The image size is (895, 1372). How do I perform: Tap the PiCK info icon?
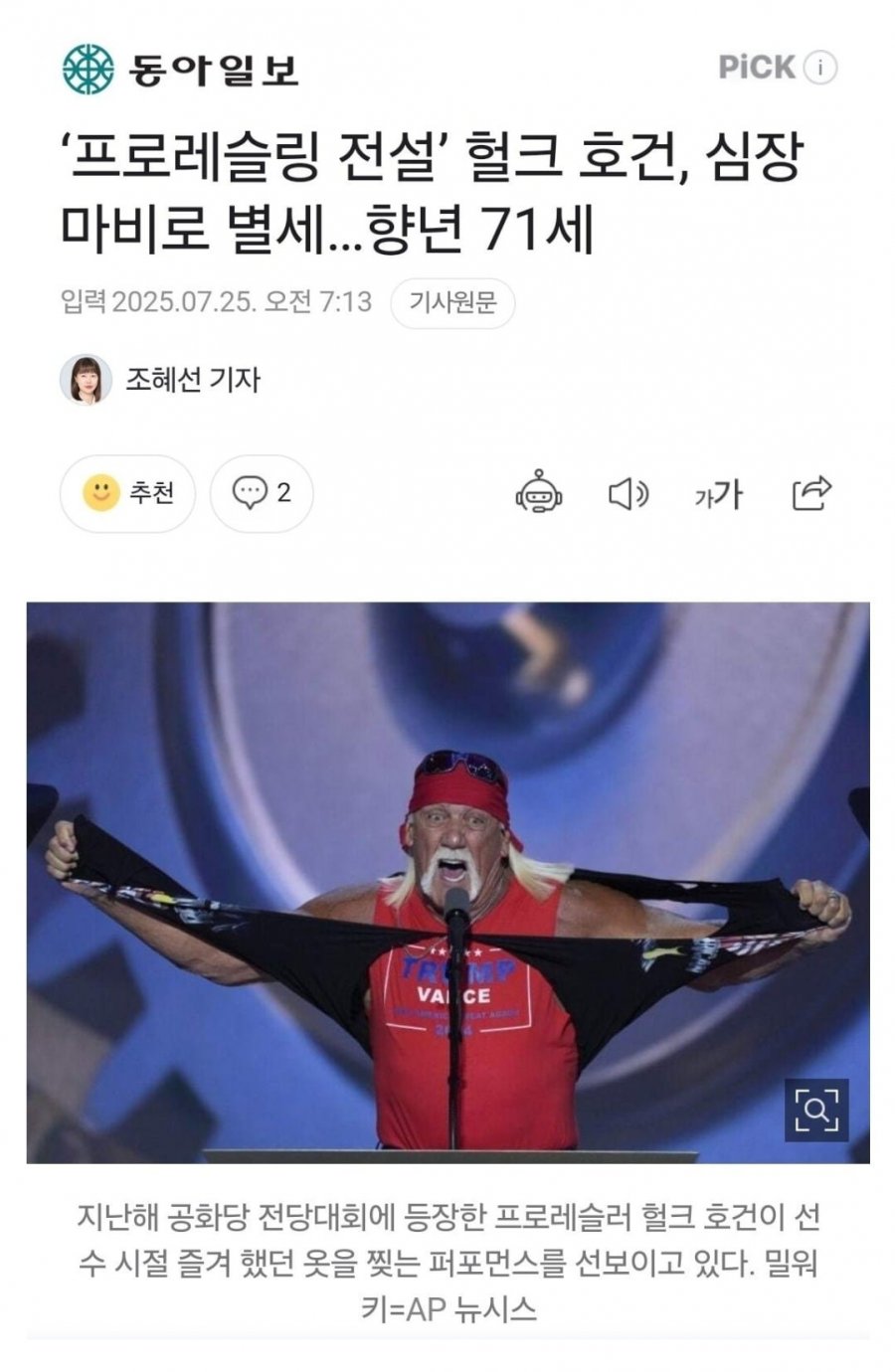click(820, 68)
